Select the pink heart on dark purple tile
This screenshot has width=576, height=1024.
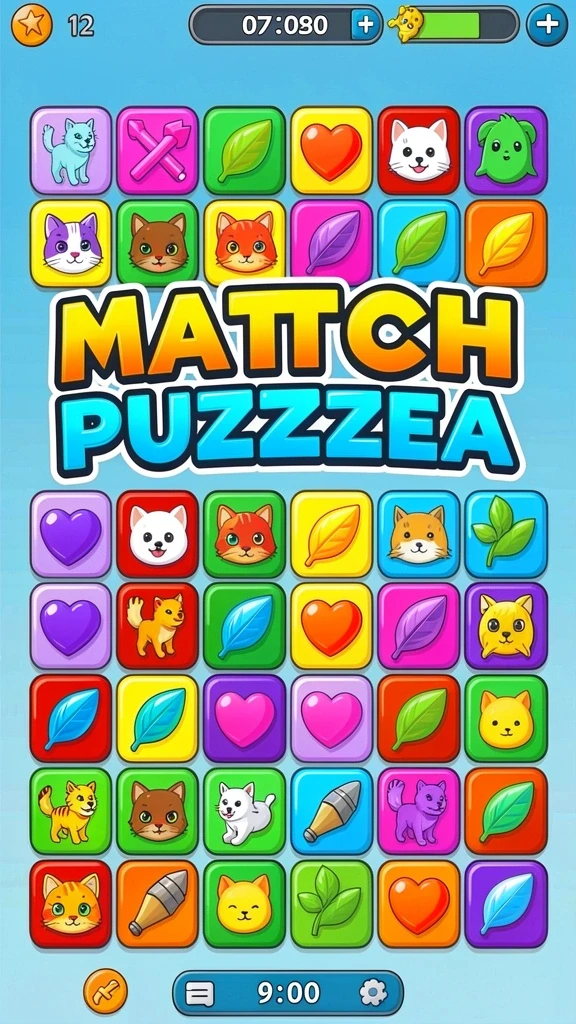pyautogui.click(x=244, y=718)
